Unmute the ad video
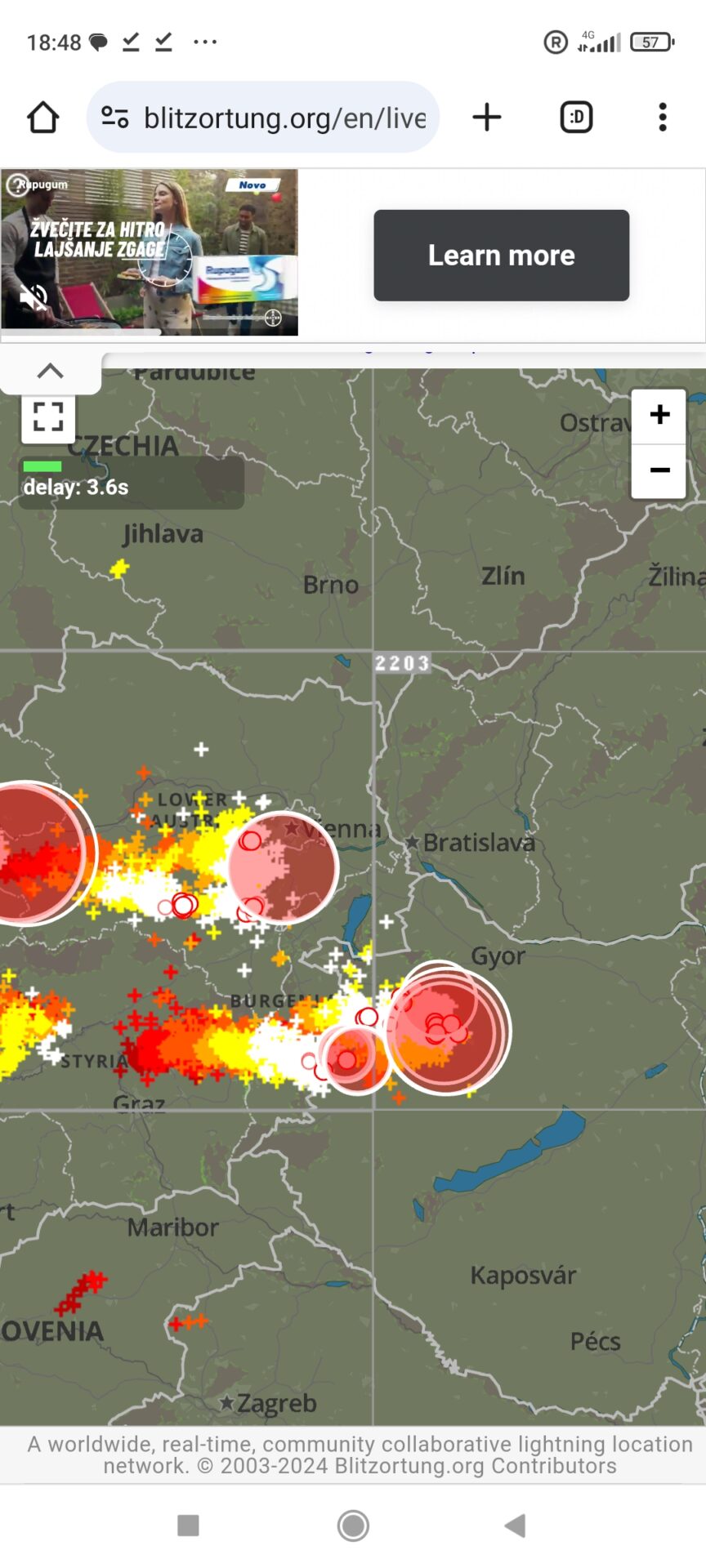The image size is (706, 1568). pos(33,299)
